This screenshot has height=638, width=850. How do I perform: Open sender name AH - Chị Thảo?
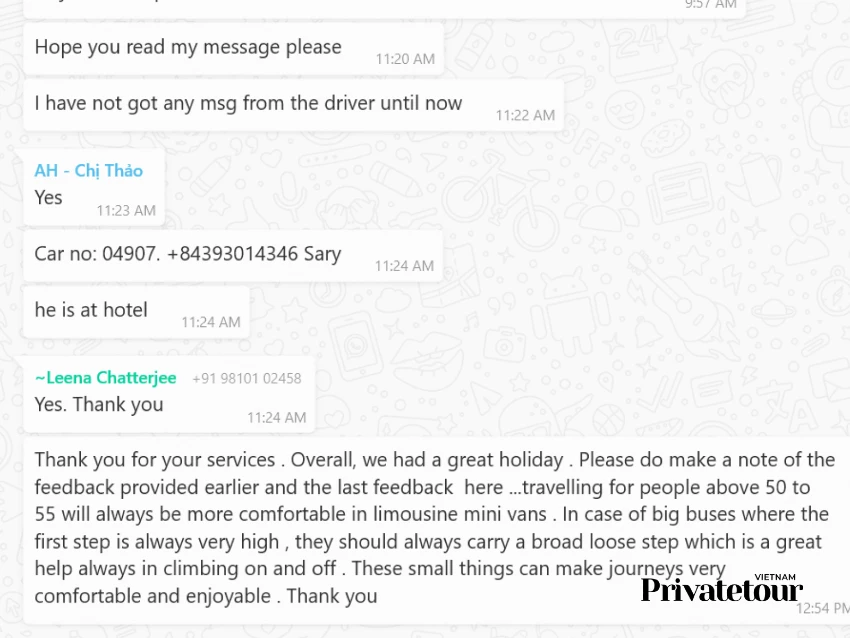(x=89, y=171)
